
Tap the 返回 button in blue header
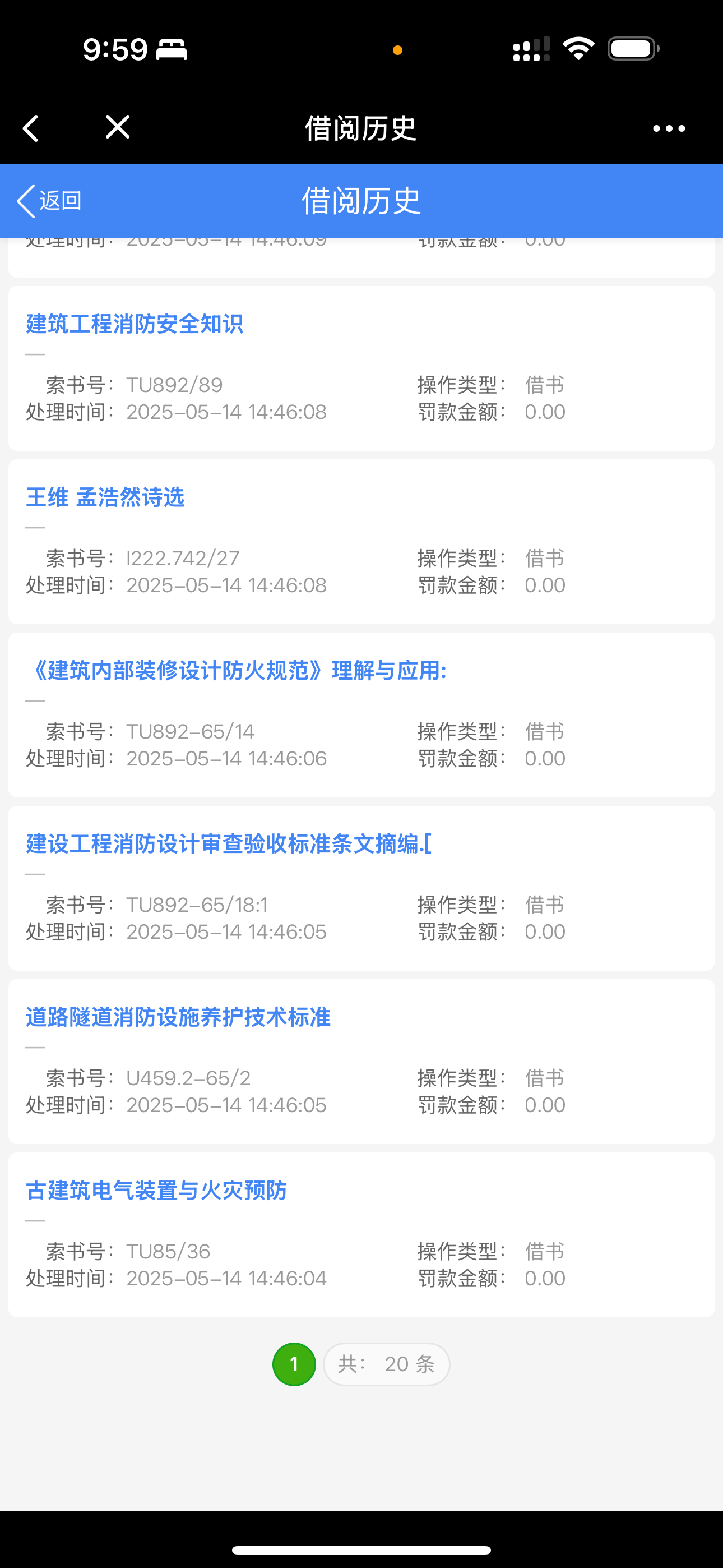click(x=50, y=201)
